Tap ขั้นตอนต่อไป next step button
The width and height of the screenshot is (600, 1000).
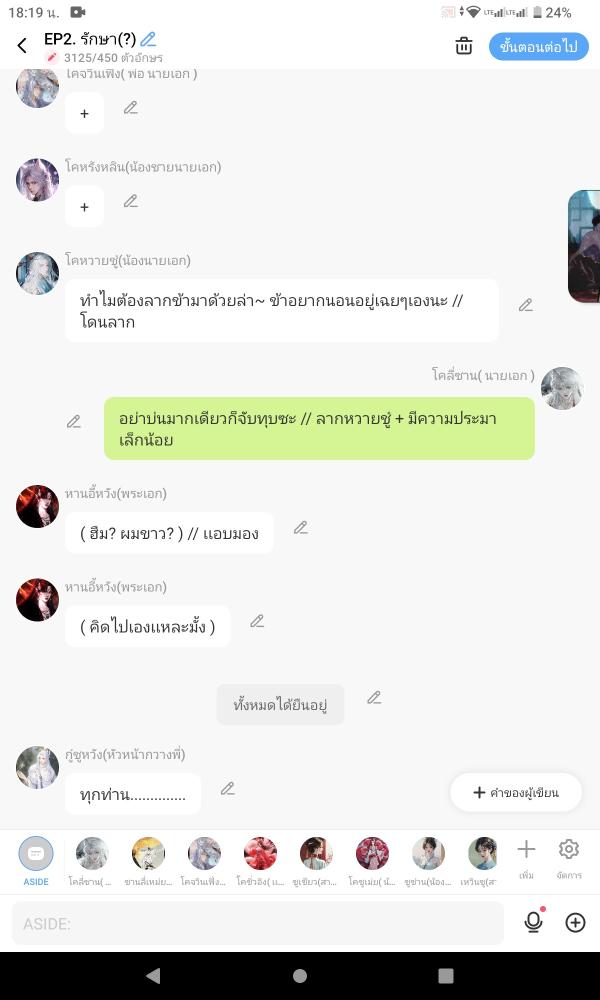(538, 47)
